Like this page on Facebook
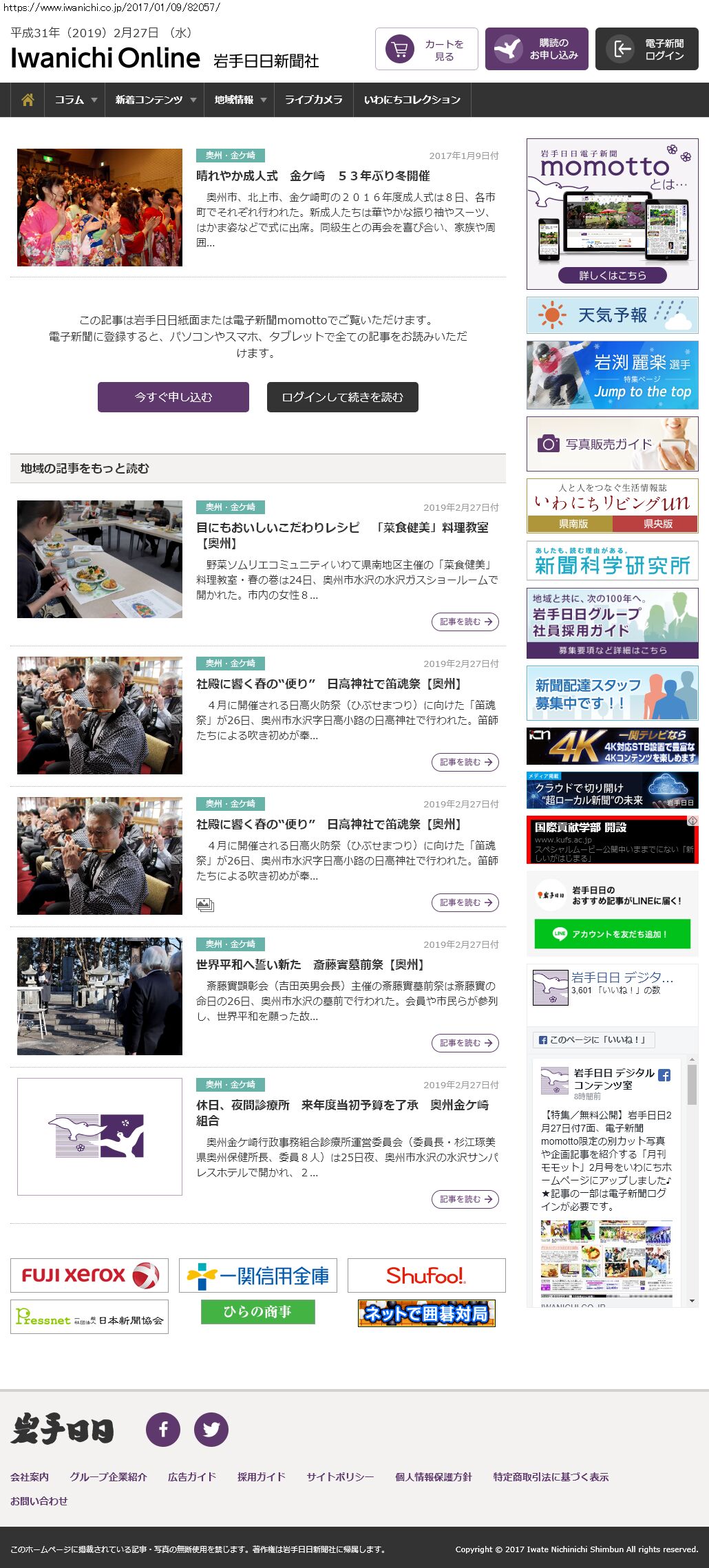Viewport: 709px width, 1568px height. click(x=593, y=1039)
